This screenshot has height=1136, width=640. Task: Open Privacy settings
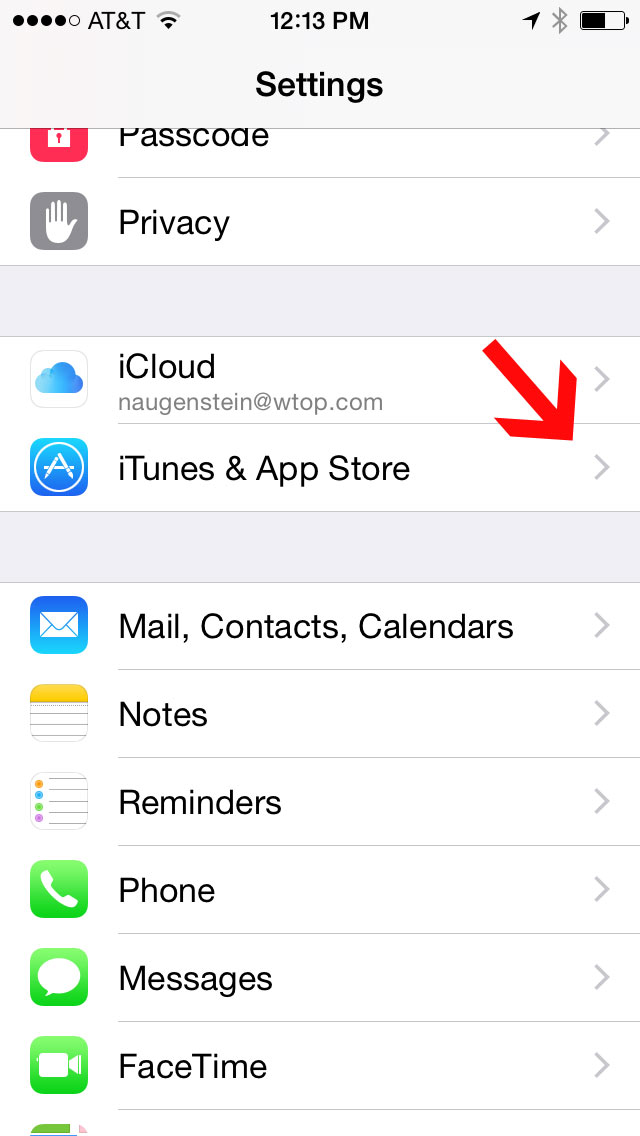click(320, 222)
